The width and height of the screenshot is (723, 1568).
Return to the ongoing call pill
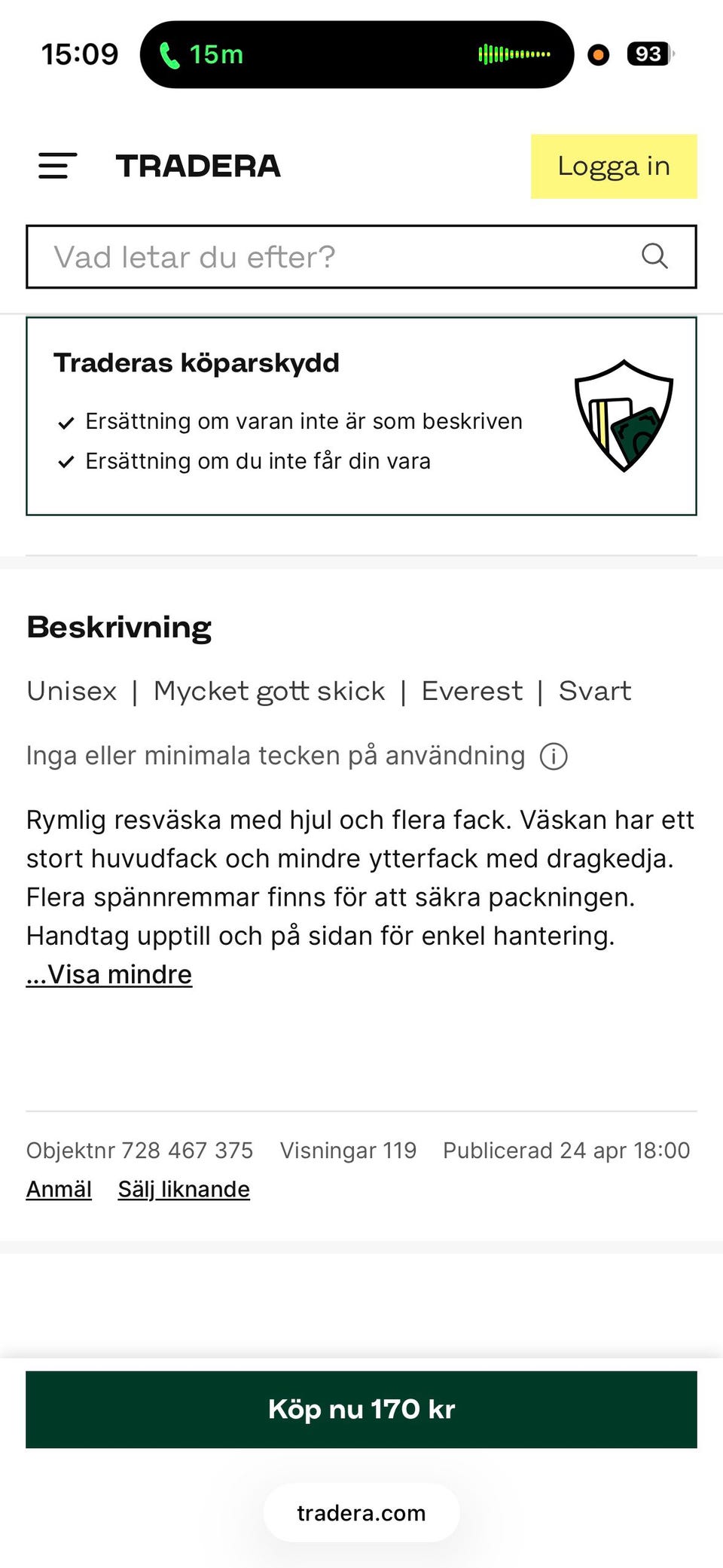coord(357,54)
